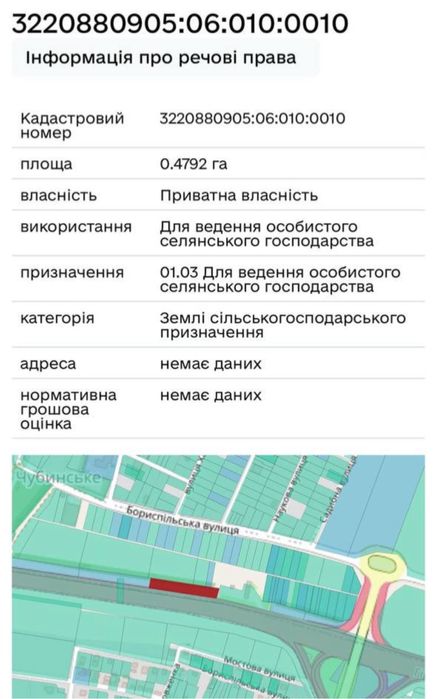Open Інформація про речові права
The width and height of the screenshot is (437, 699).
coord(165,58)
